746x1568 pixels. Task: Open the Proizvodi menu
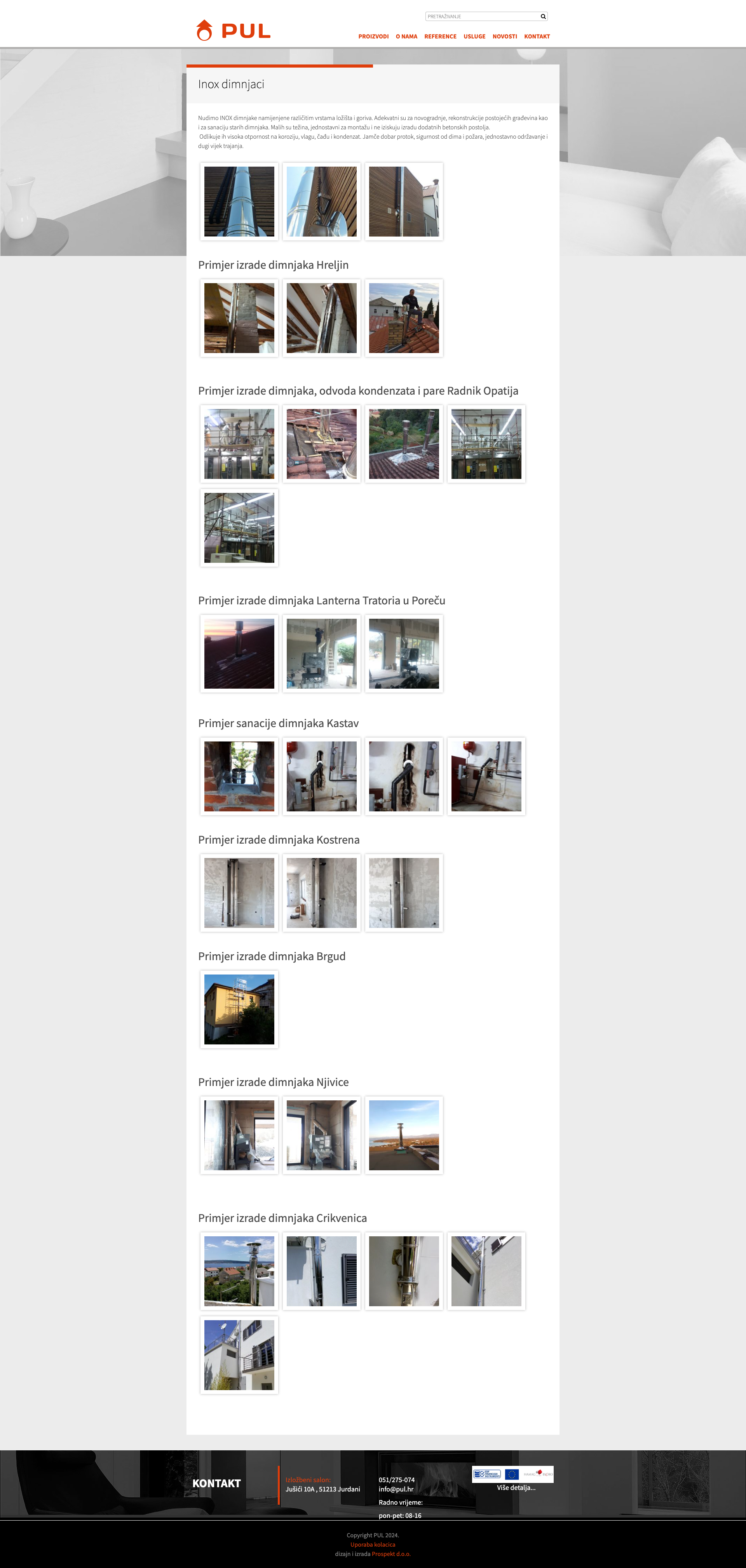(x=373, y=37)
